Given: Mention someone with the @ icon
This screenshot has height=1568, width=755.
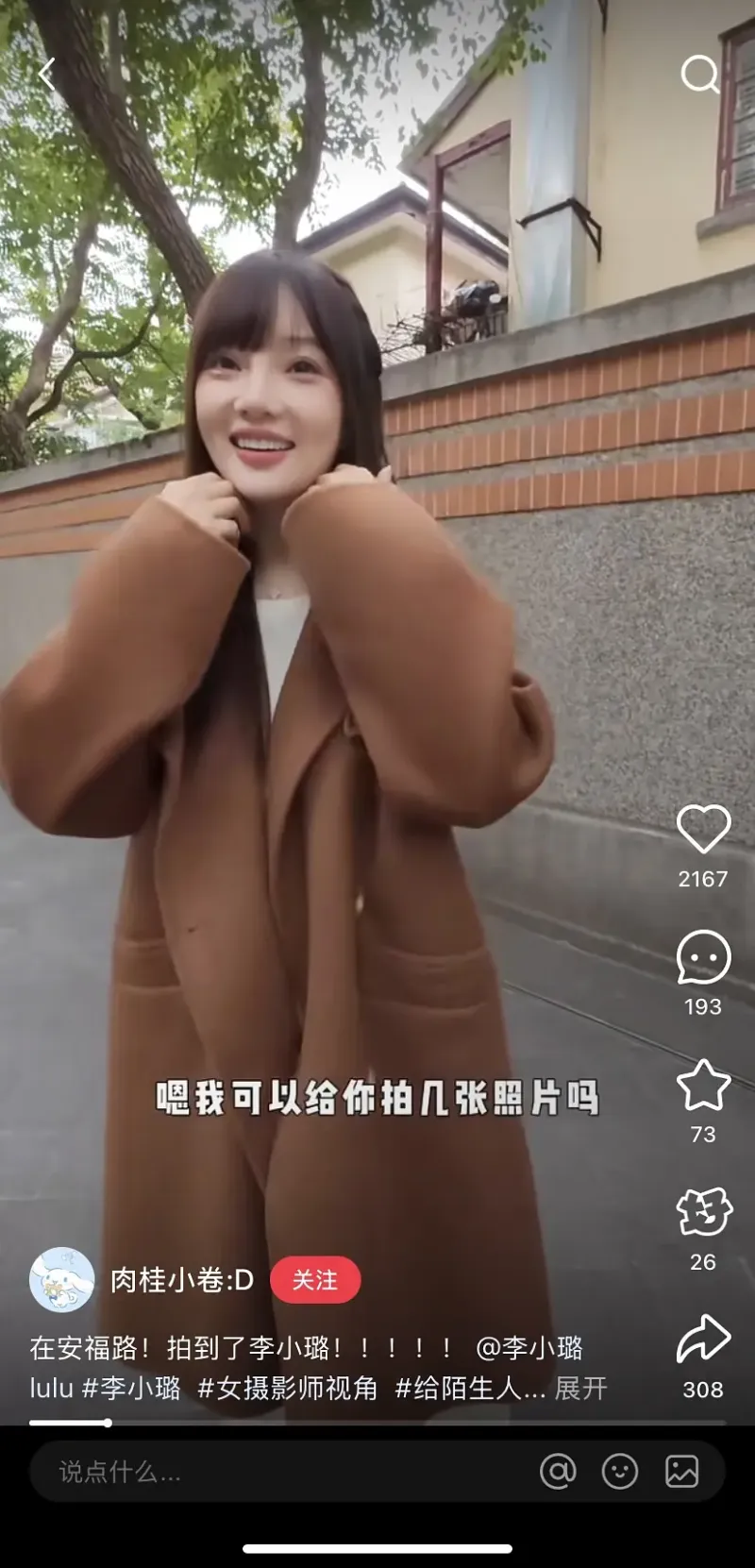Looking at the screenshot, I should (x=558, y=1472).
